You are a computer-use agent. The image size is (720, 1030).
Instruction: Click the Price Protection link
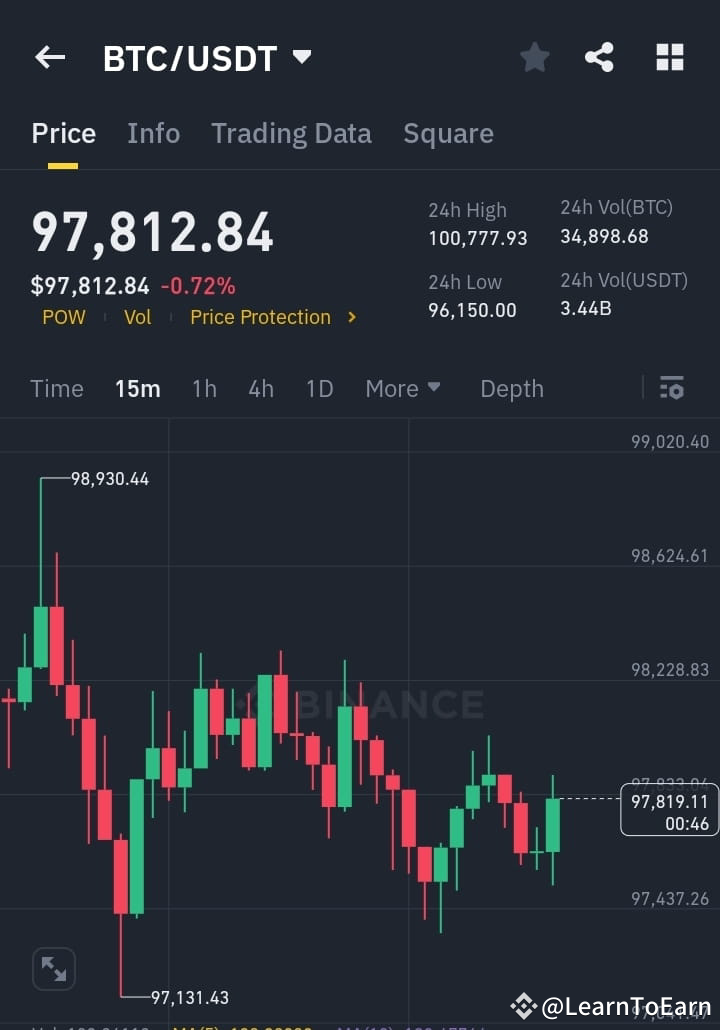tap(259, 317)
